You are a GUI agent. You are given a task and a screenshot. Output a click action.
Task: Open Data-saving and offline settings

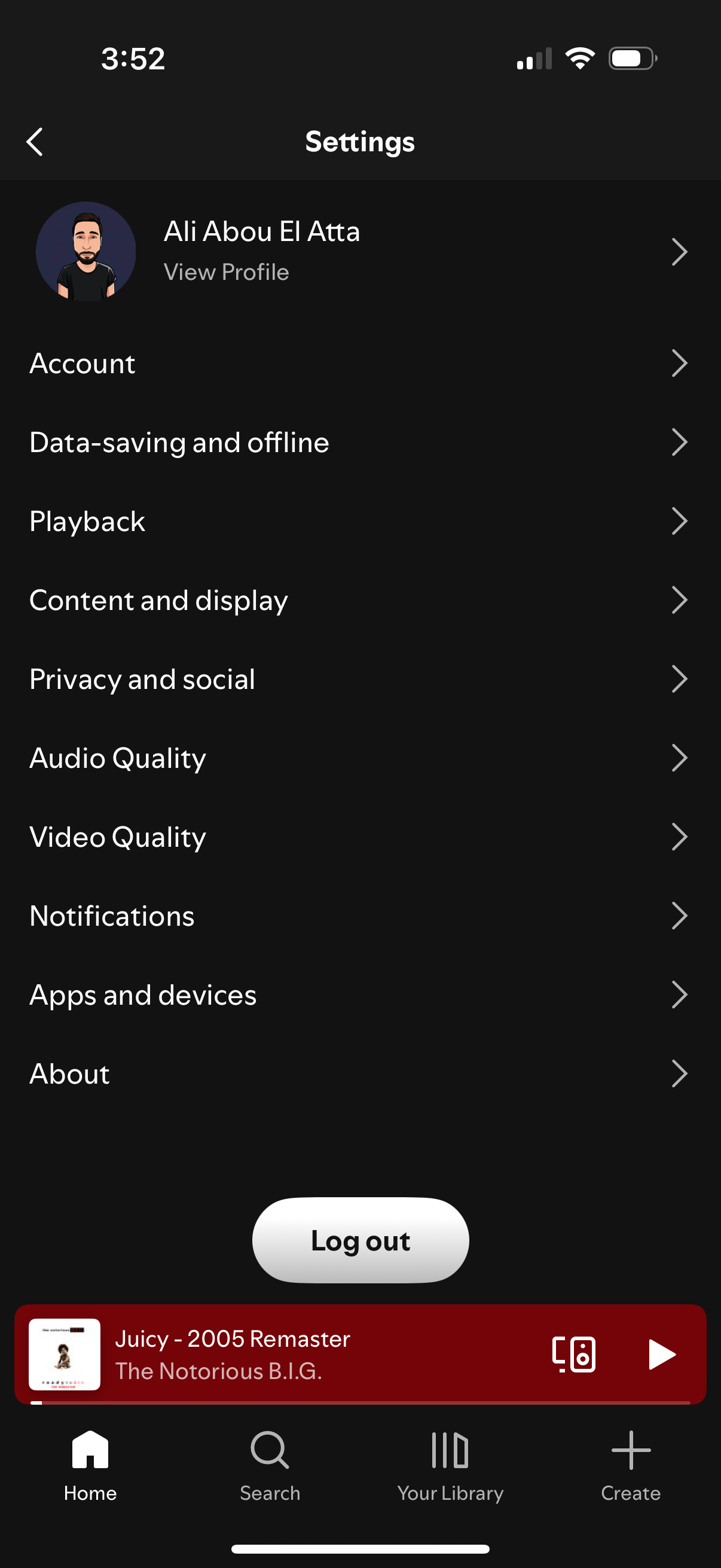coord(179,443)
